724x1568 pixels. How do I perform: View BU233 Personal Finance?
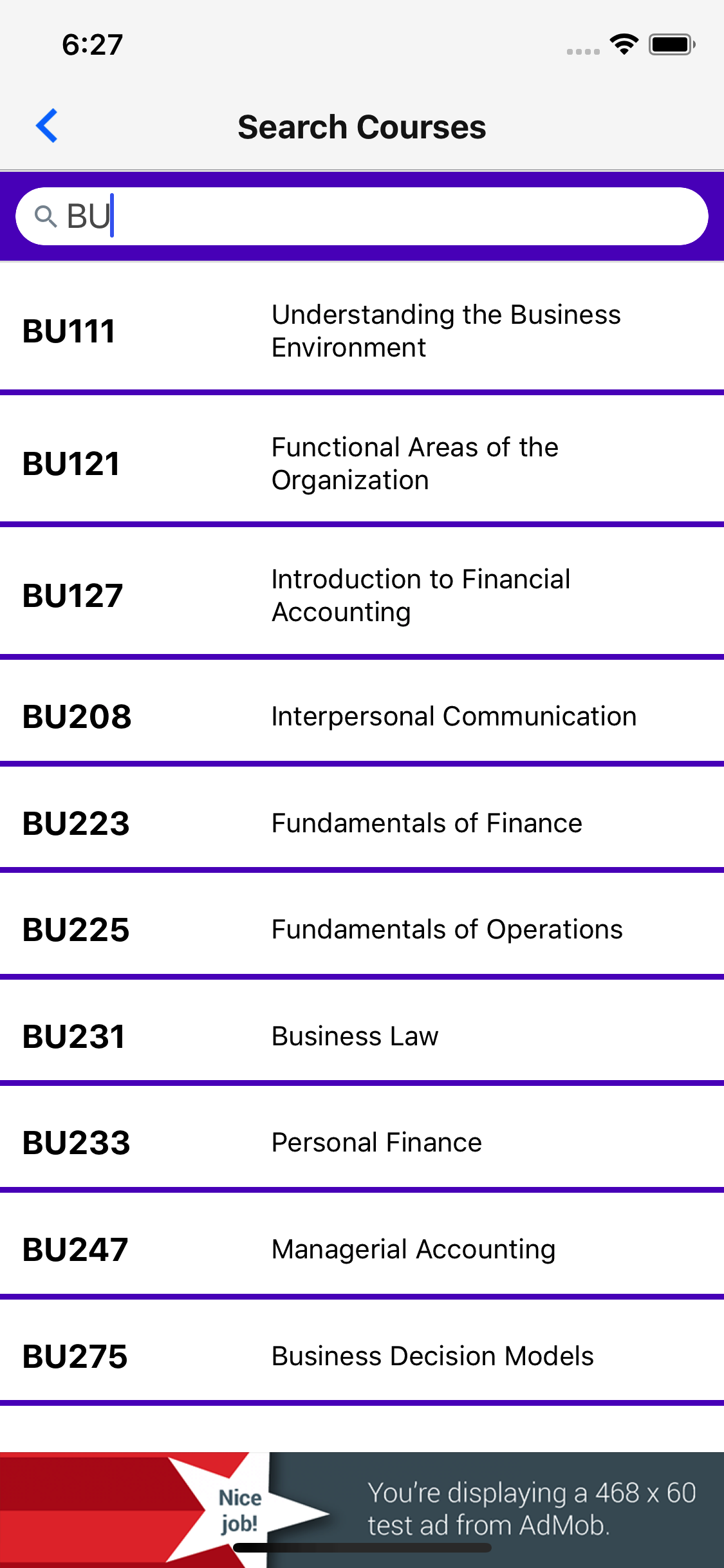pyautogui.click(x=360, y=1143)
